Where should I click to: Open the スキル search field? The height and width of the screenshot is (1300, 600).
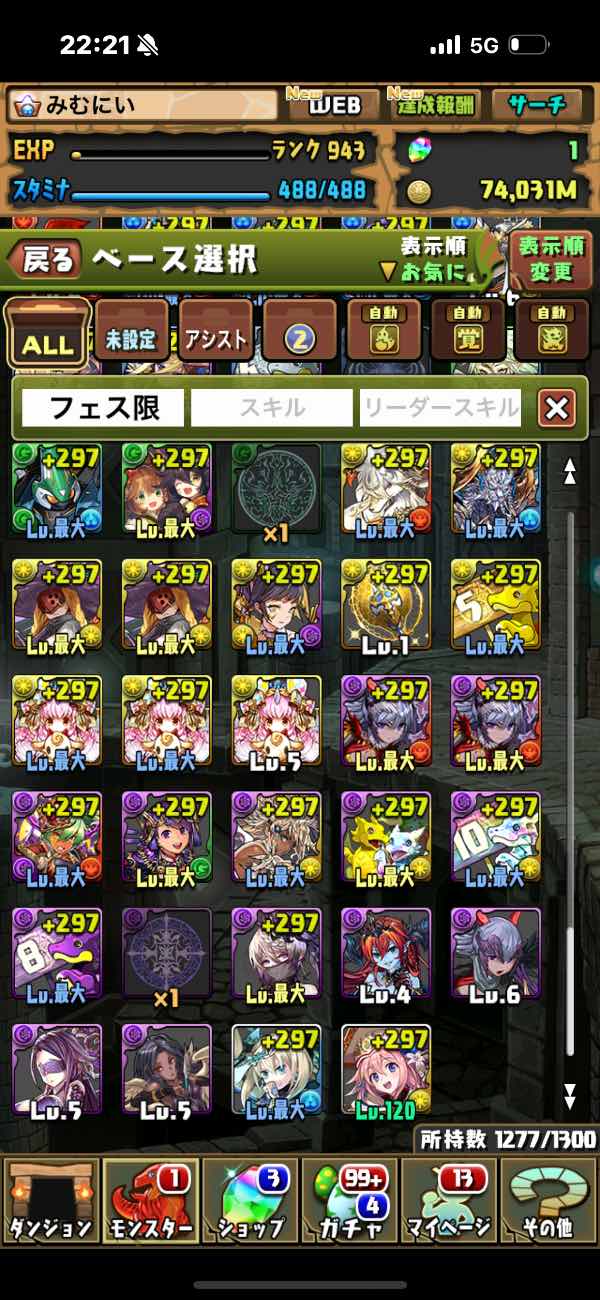pos(272,407)
